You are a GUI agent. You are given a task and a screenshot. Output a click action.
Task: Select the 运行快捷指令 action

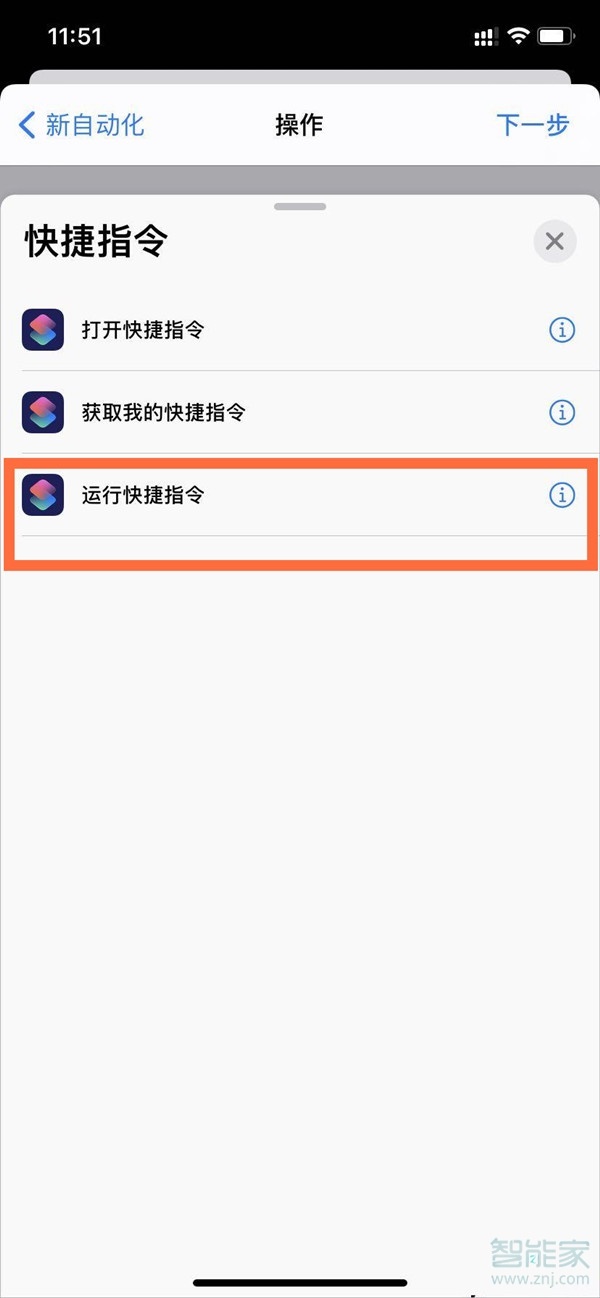[x=143, y=495]
